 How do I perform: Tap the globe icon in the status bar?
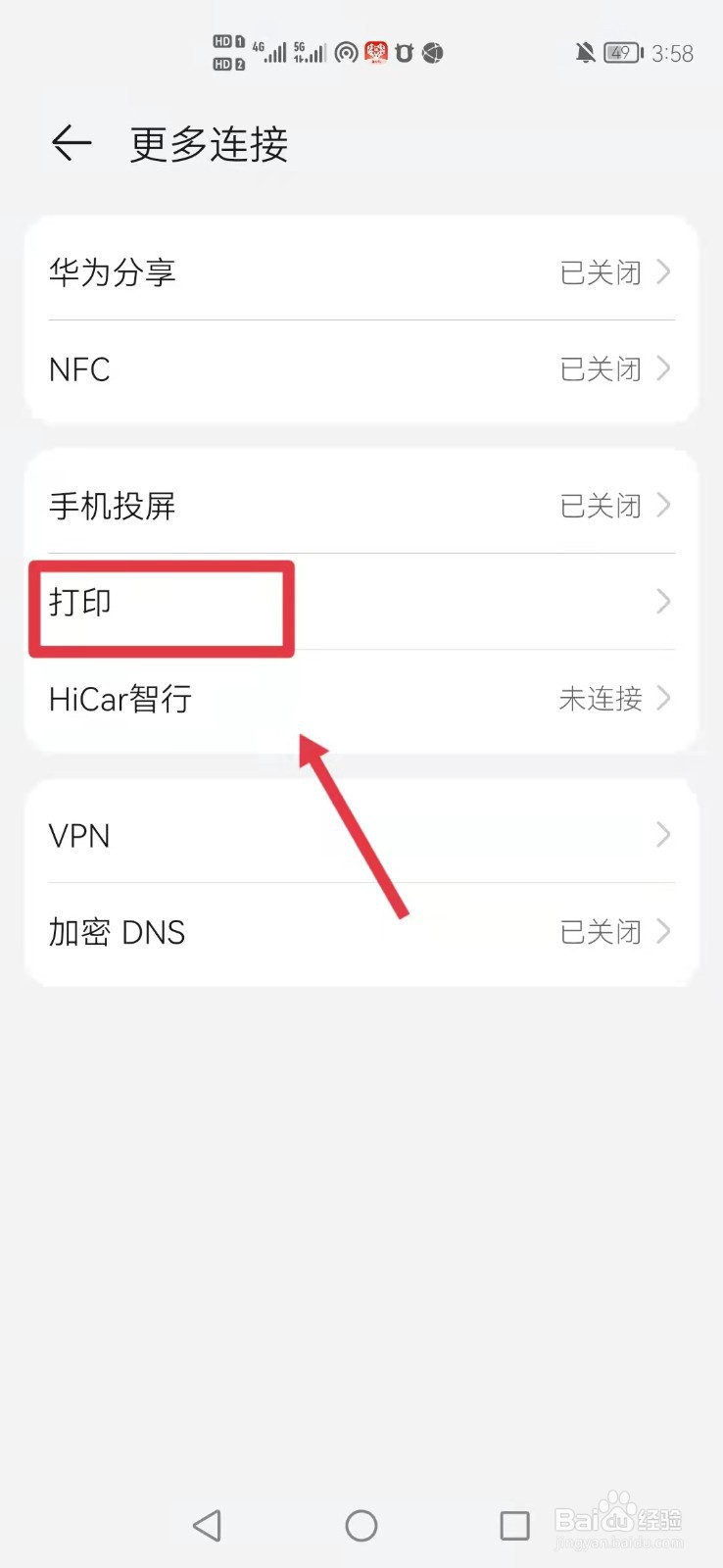431,54
